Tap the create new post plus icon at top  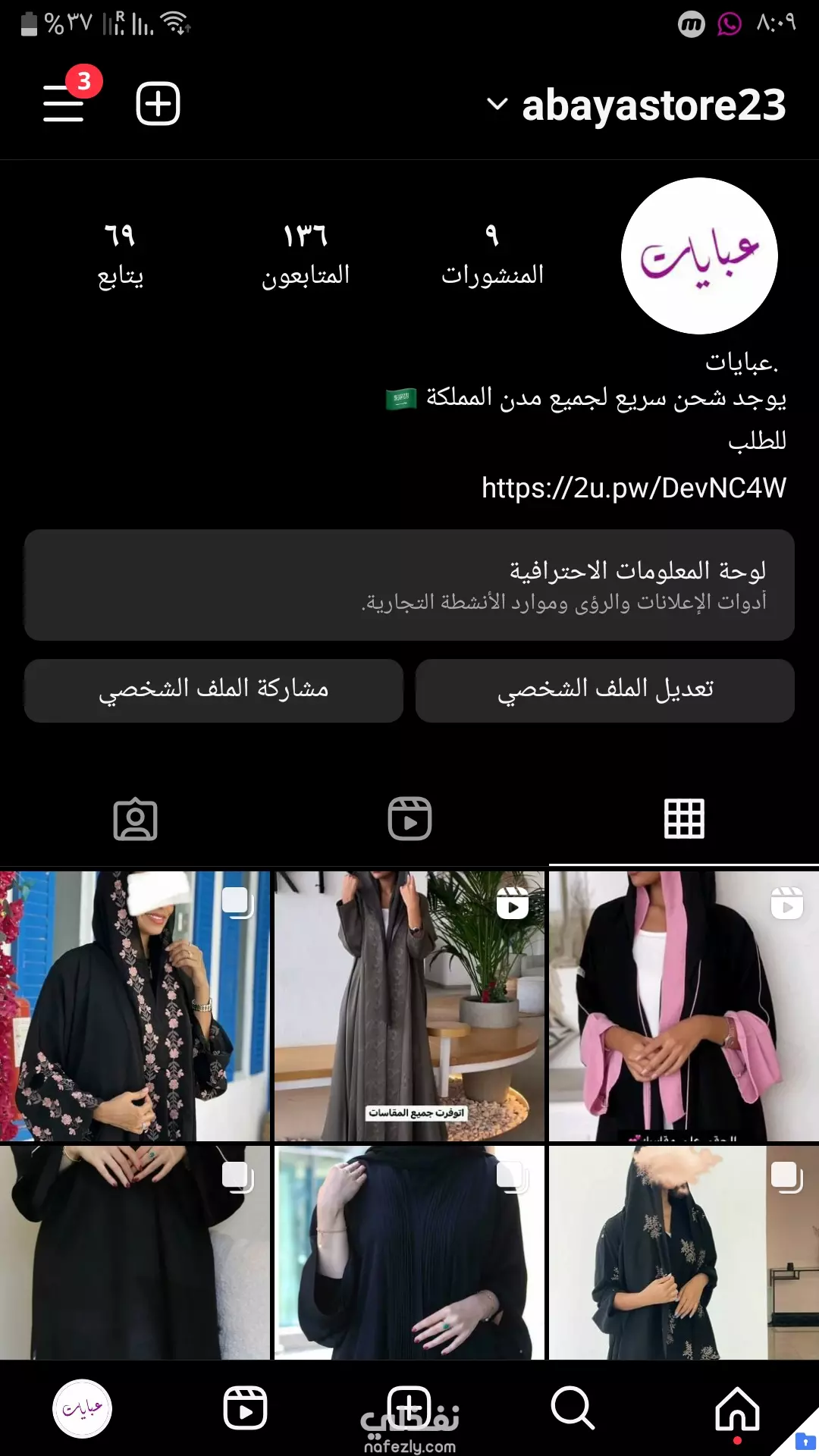tap(158, 104)
